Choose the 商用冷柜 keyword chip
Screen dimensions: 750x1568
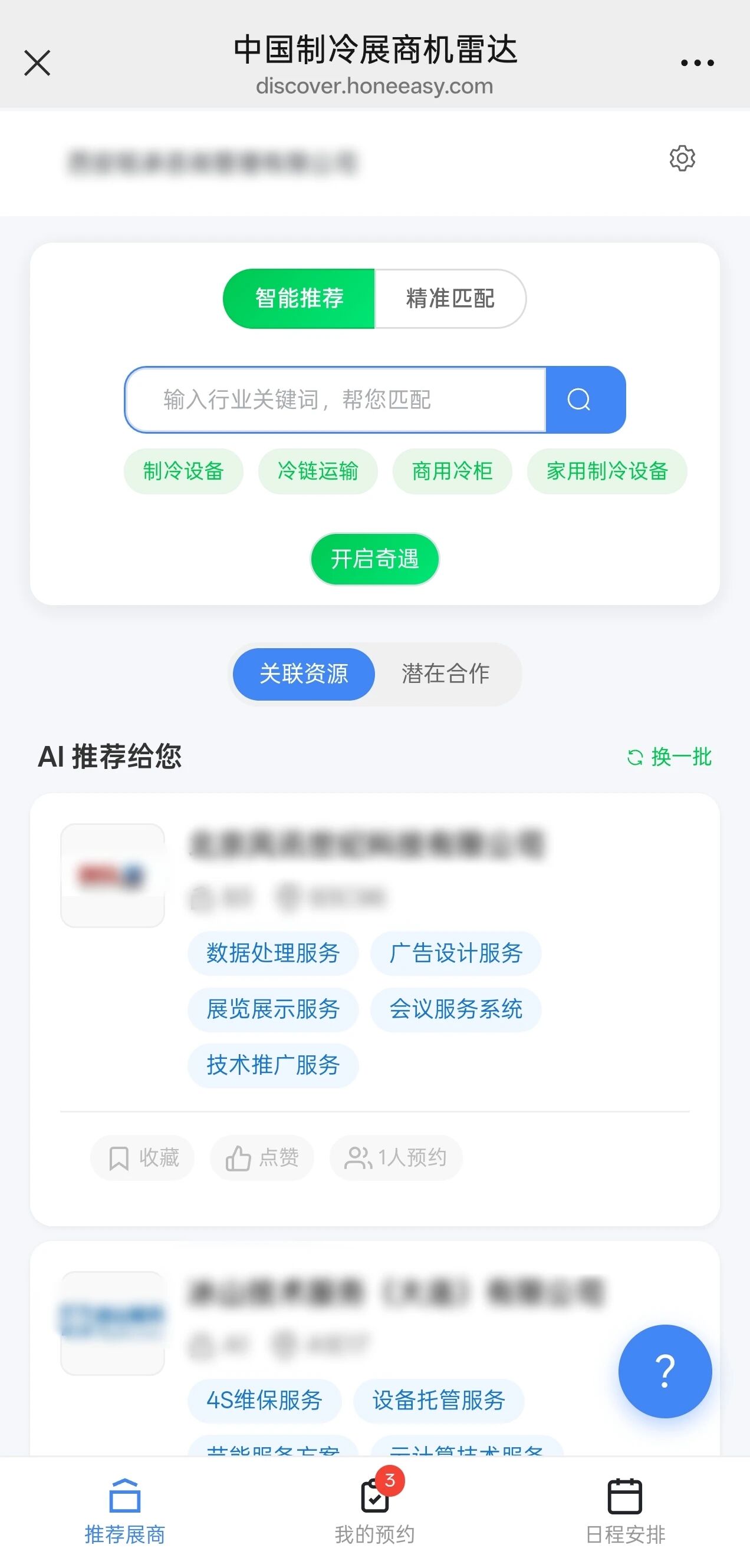pyautogui.click(x=452, y=471)
